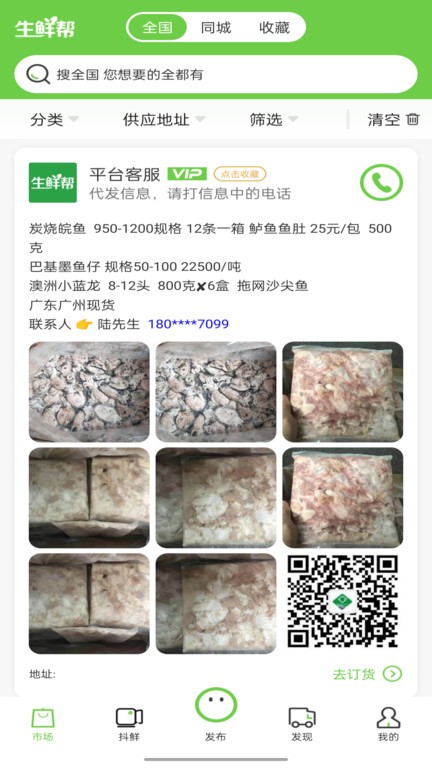Open the first product photo in the listing

coord(89,392)
